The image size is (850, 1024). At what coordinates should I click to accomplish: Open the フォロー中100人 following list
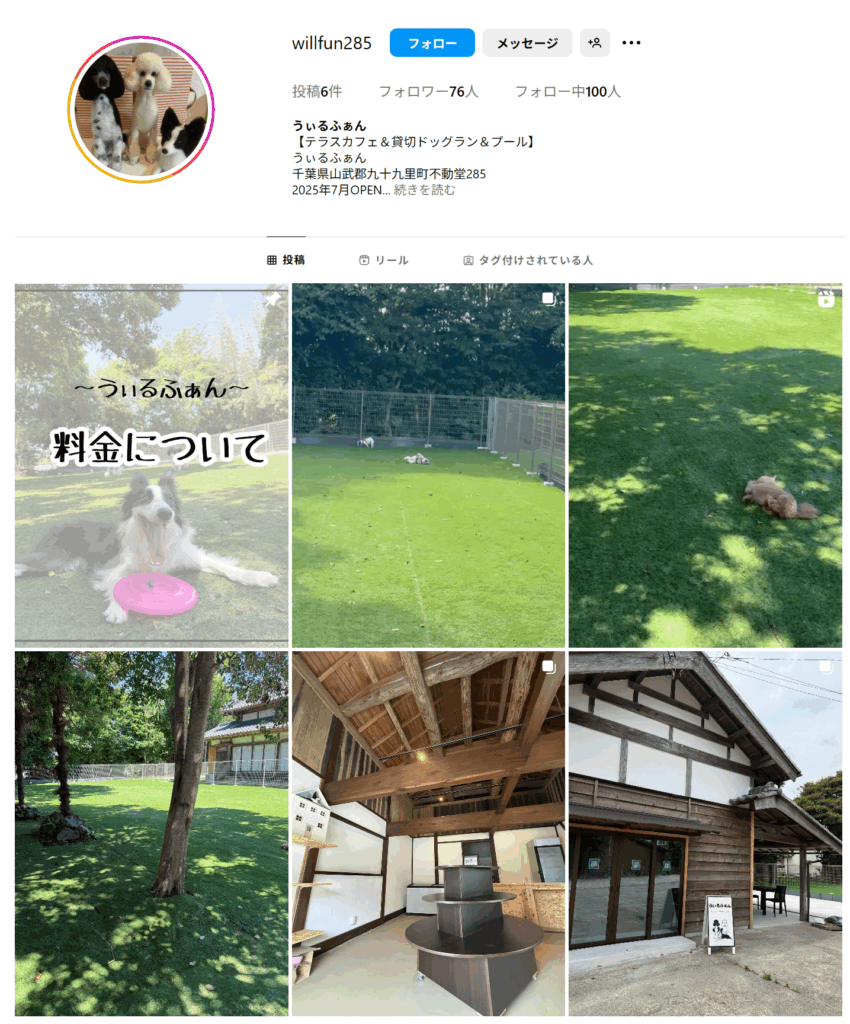point(567,91)
